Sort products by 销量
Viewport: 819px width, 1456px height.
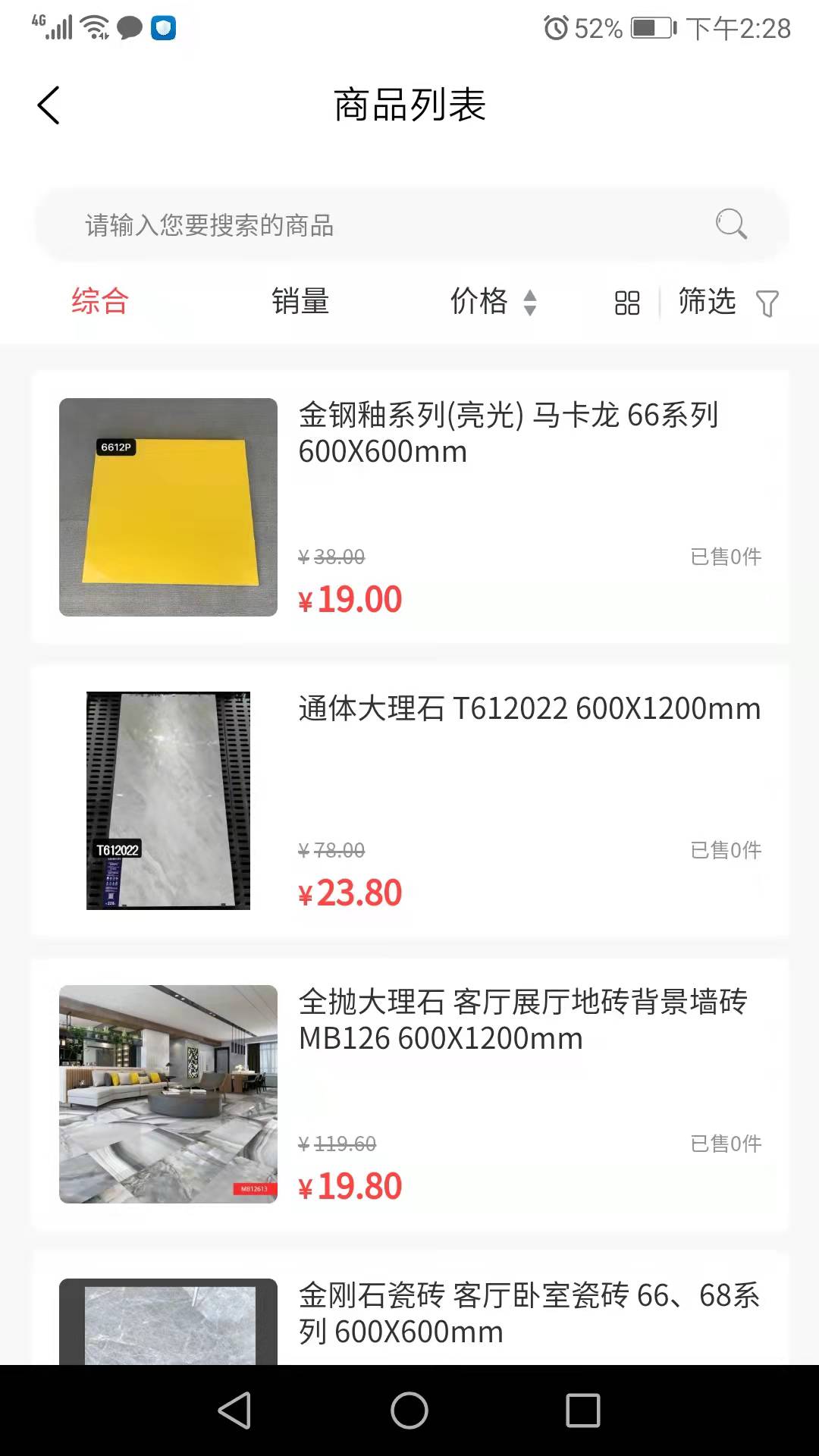(300, 301)
